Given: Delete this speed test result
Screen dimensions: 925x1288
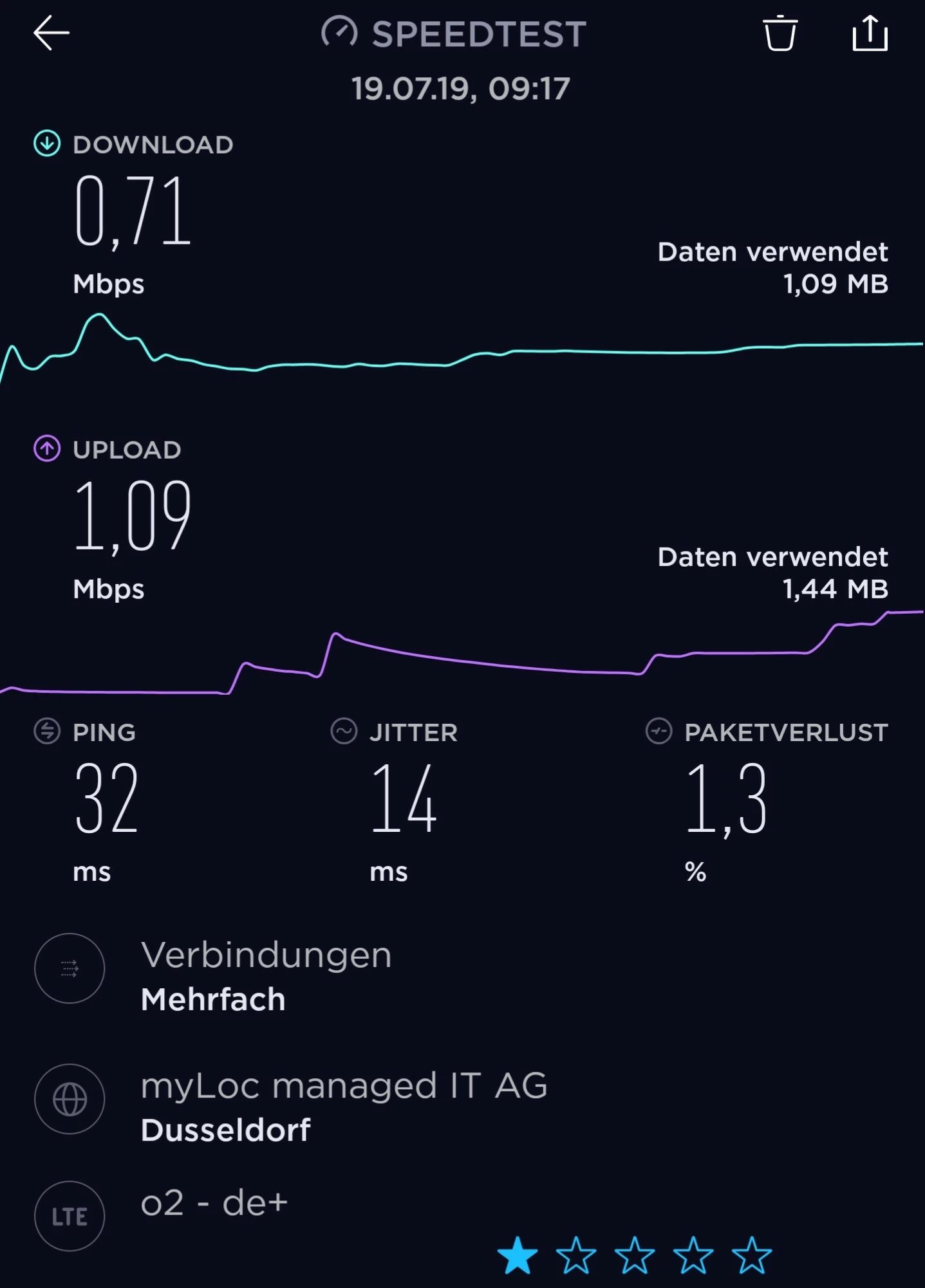Looking at the screenshot, I should point(780,33).
